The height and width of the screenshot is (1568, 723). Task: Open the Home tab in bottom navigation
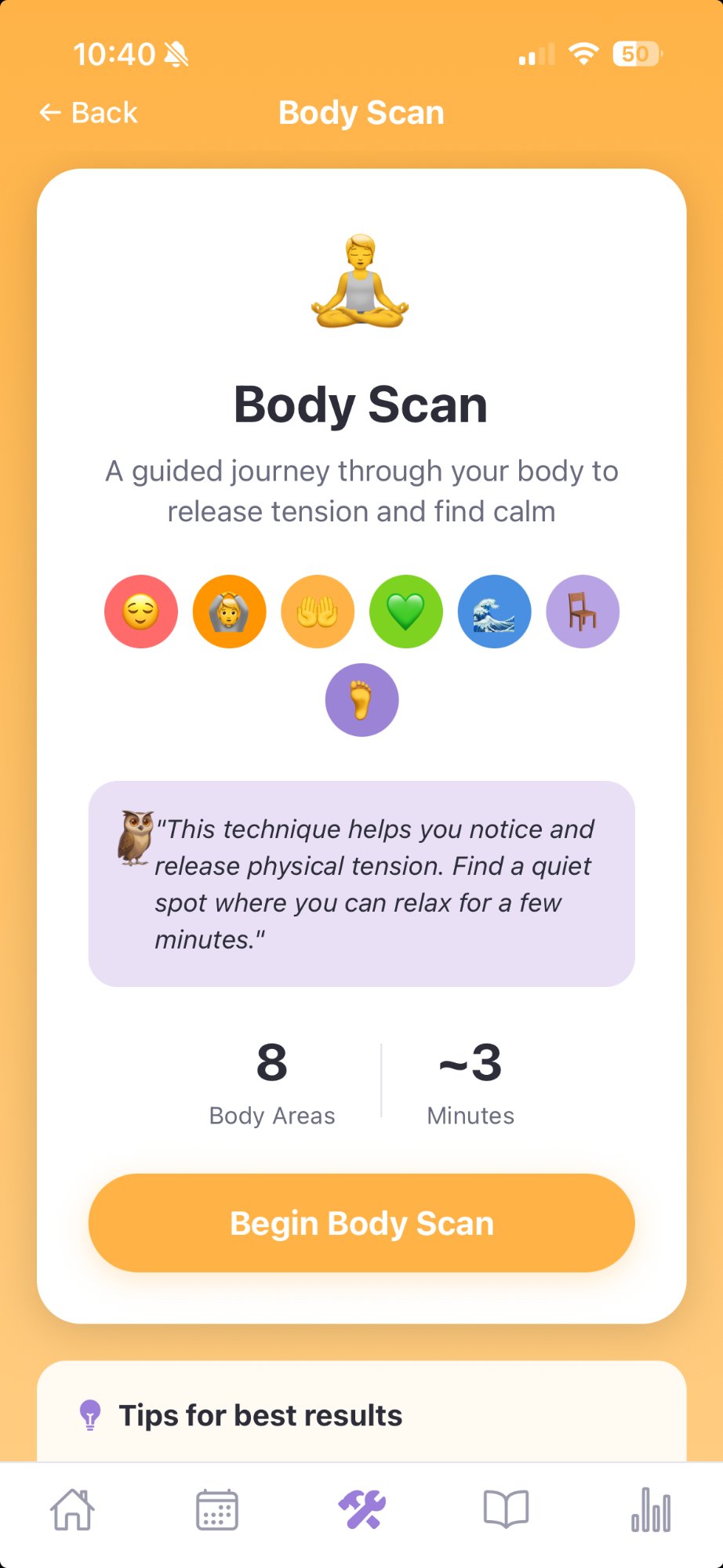tap(72, 1511)
